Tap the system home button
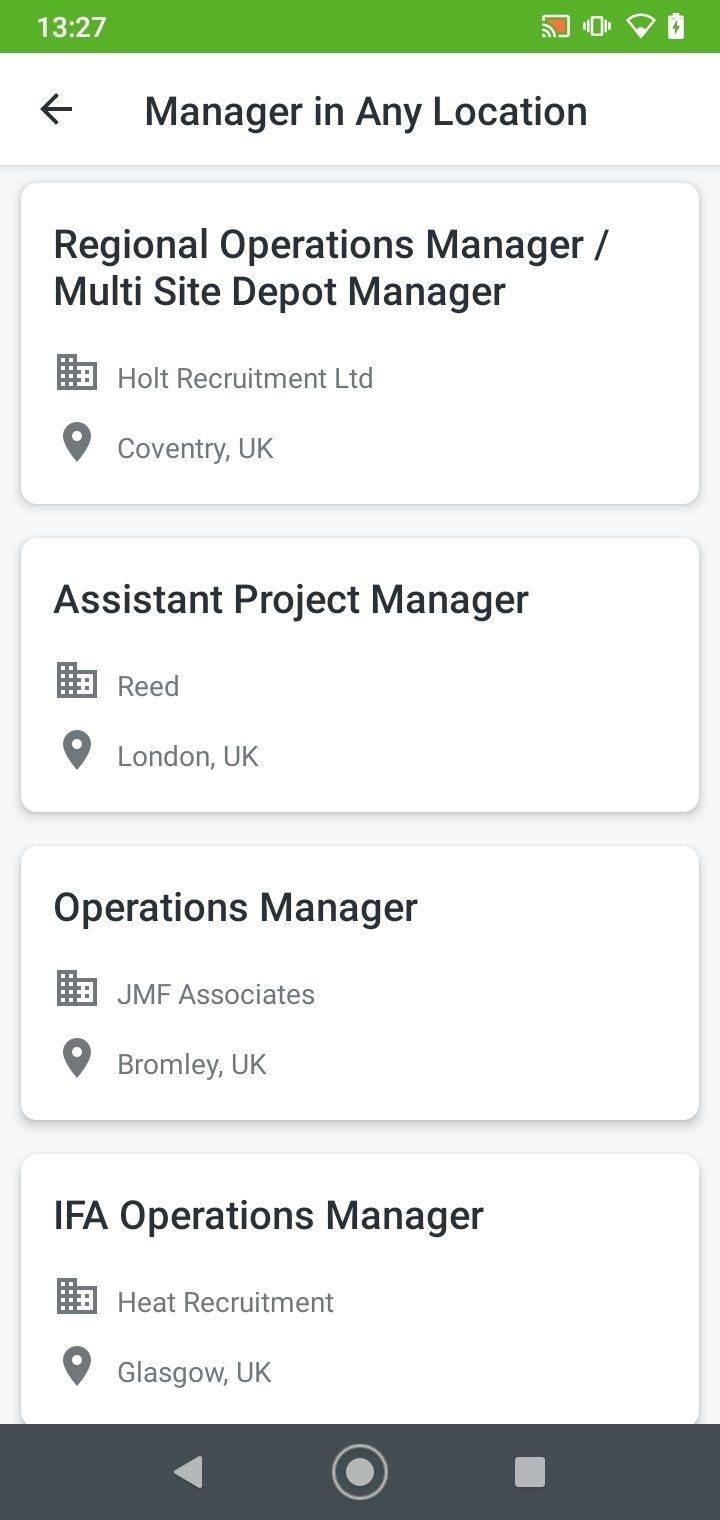This screenshot has height=1520, width=720. click(360, 1472)
